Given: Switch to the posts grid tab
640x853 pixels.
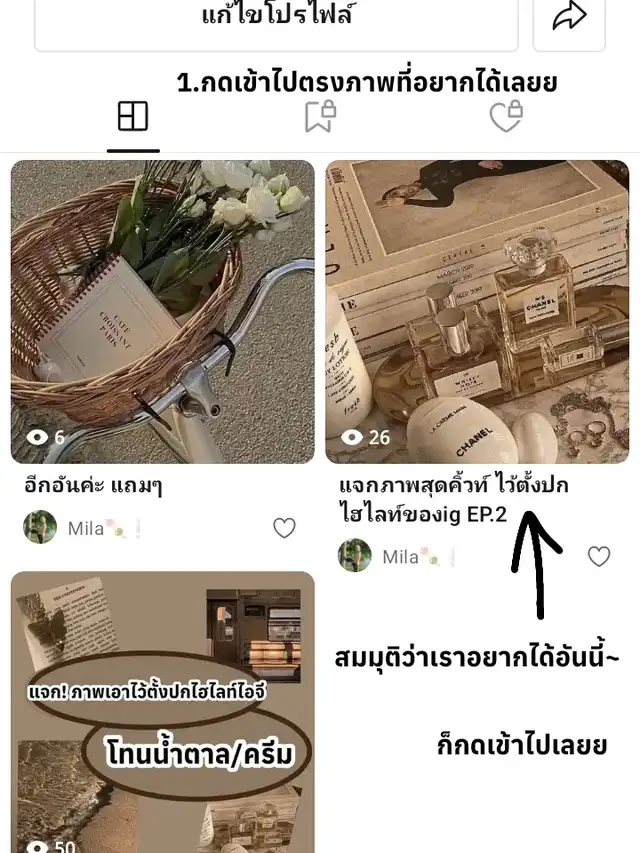Looking at the screenshot, I should (x=133, y=117).
